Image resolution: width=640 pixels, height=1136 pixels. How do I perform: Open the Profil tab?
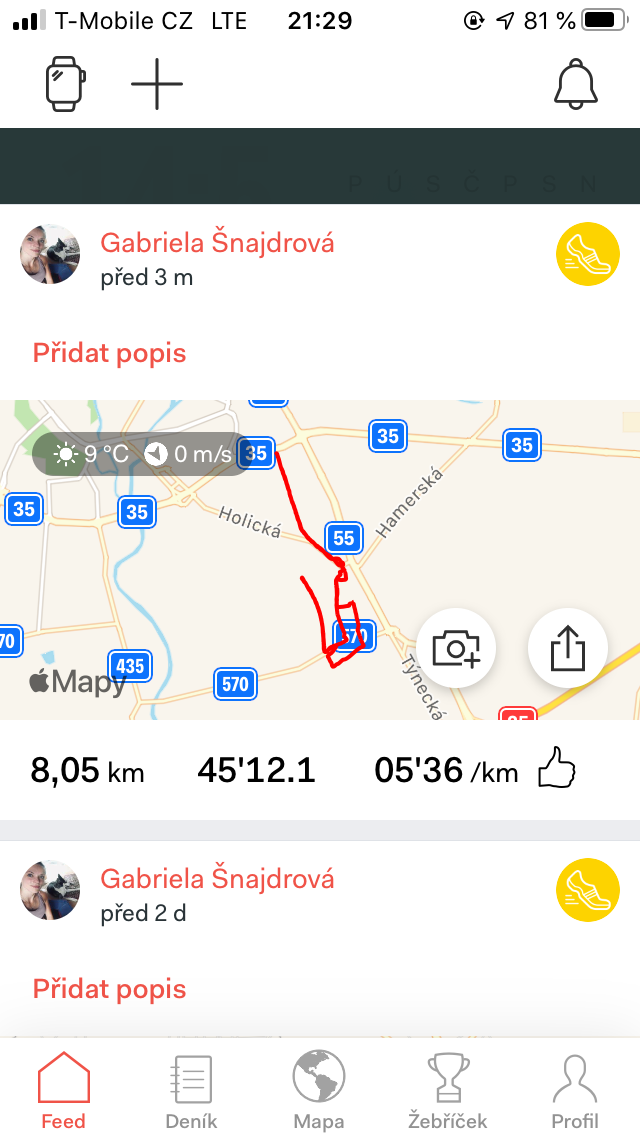pyautogui.click(x=575, y=1091)
